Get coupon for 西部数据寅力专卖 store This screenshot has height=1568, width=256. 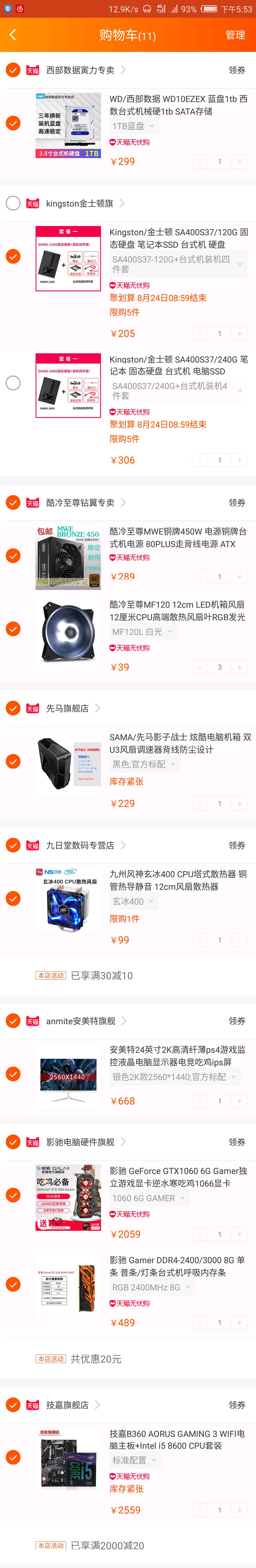237,71
